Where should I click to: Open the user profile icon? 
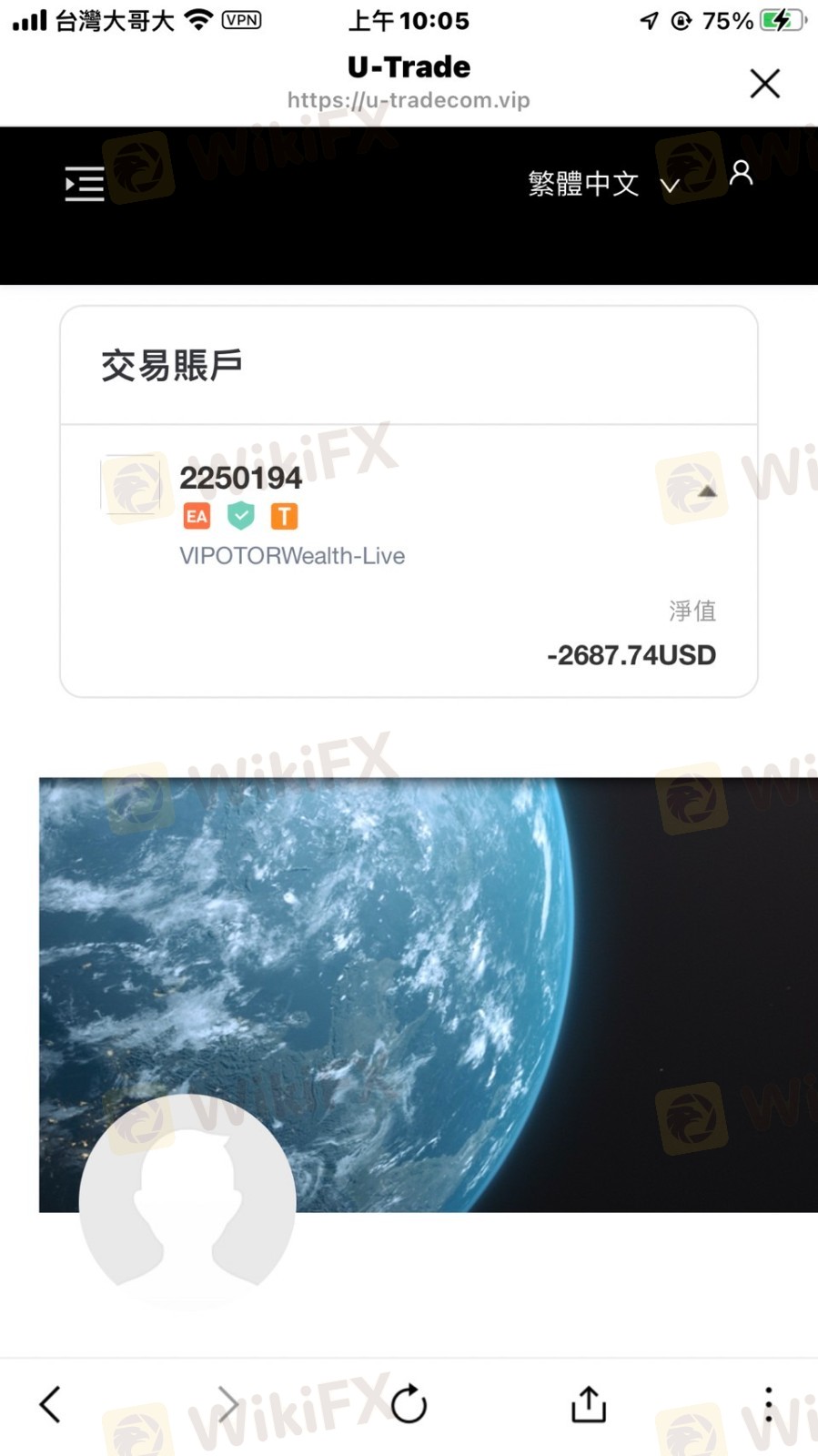(742, 173)
